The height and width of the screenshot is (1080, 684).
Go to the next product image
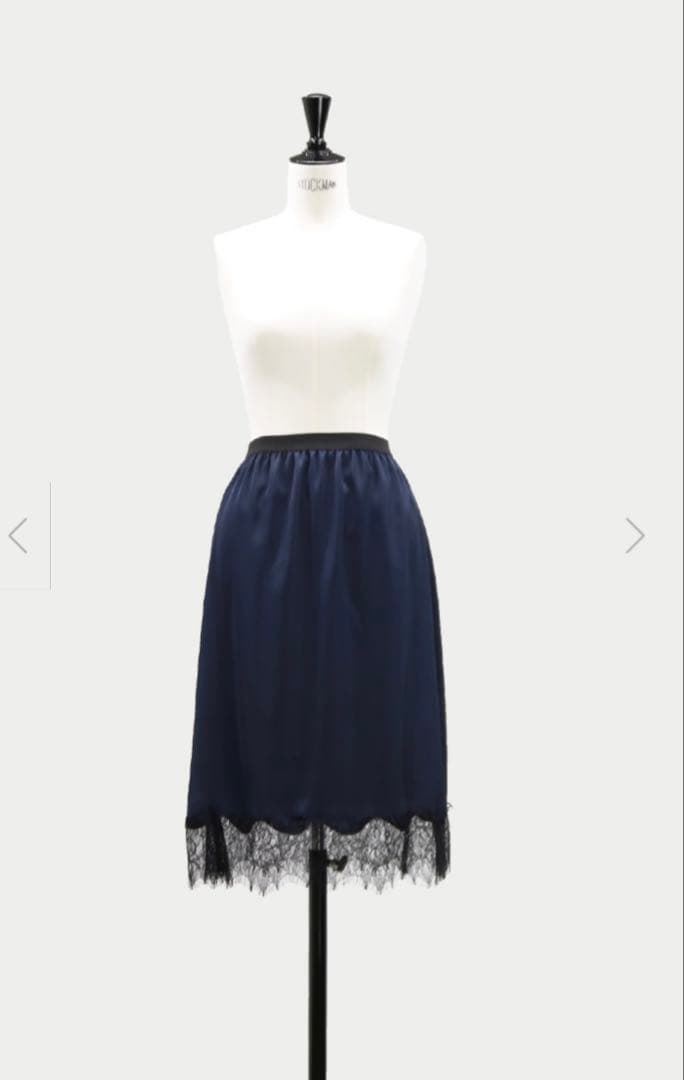point(635,536)
